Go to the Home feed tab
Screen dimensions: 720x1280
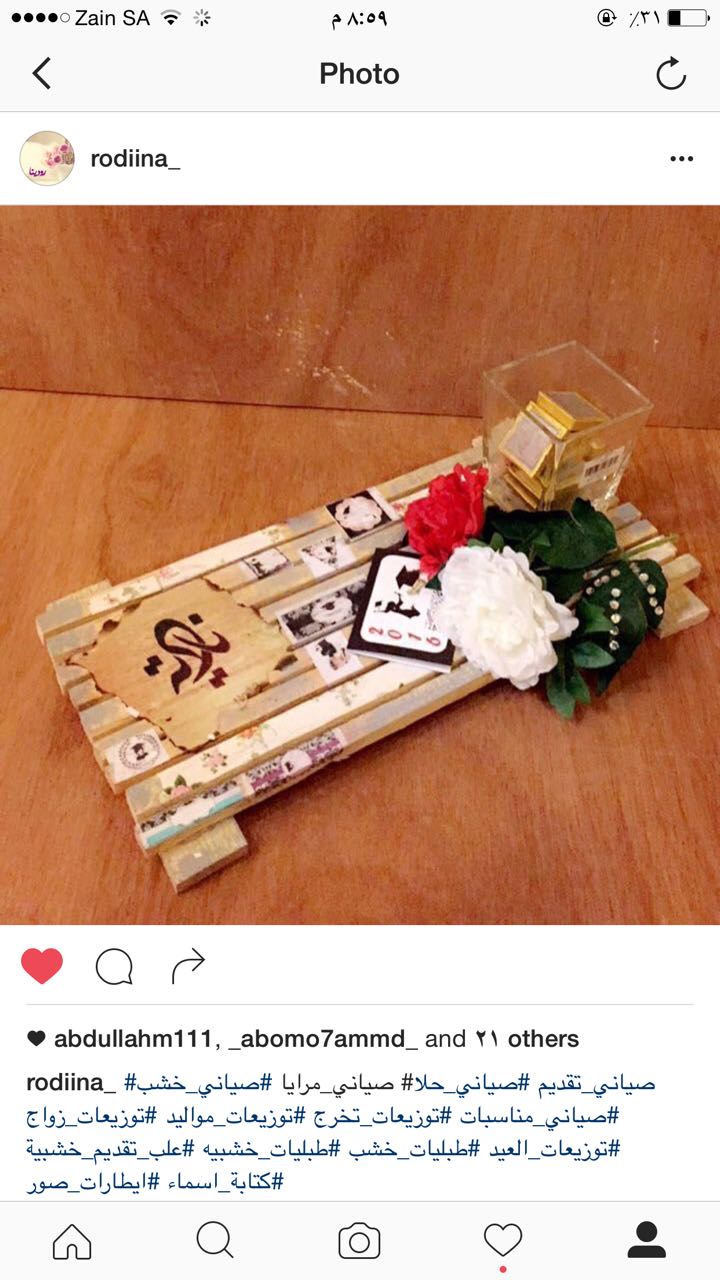click(x=72, y=1241)
